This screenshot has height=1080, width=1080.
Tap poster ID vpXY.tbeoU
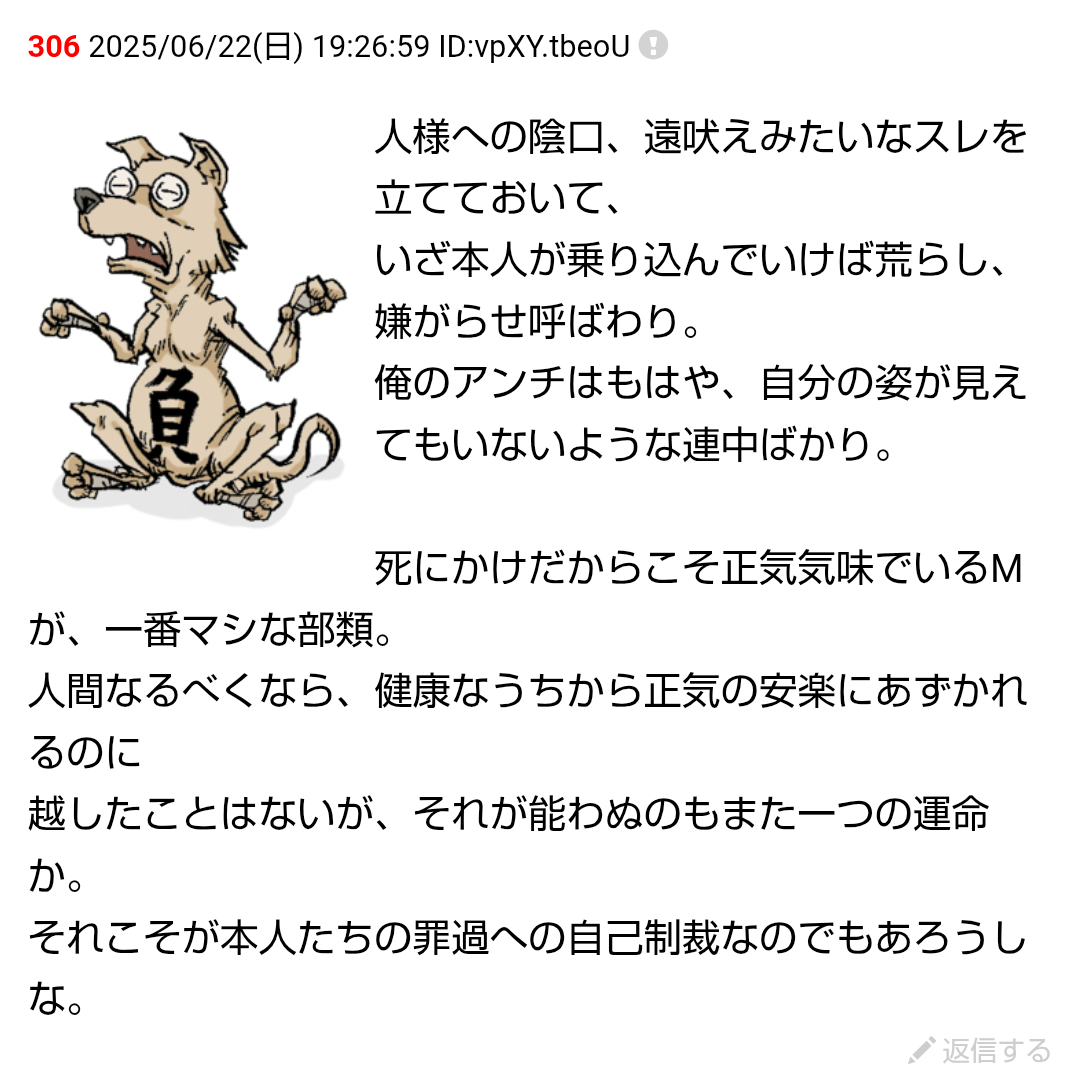[x=534, y=47]
